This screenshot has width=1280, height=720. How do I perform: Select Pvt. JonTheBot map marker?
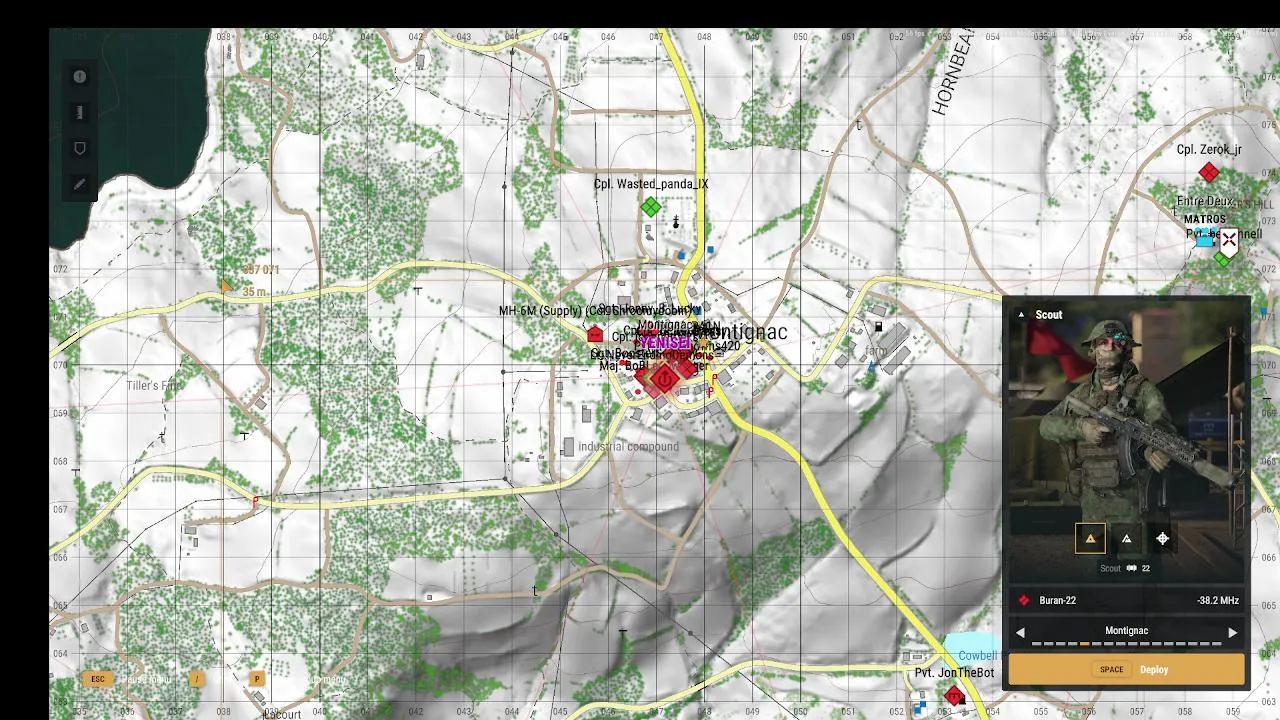[x=955, y=696]
